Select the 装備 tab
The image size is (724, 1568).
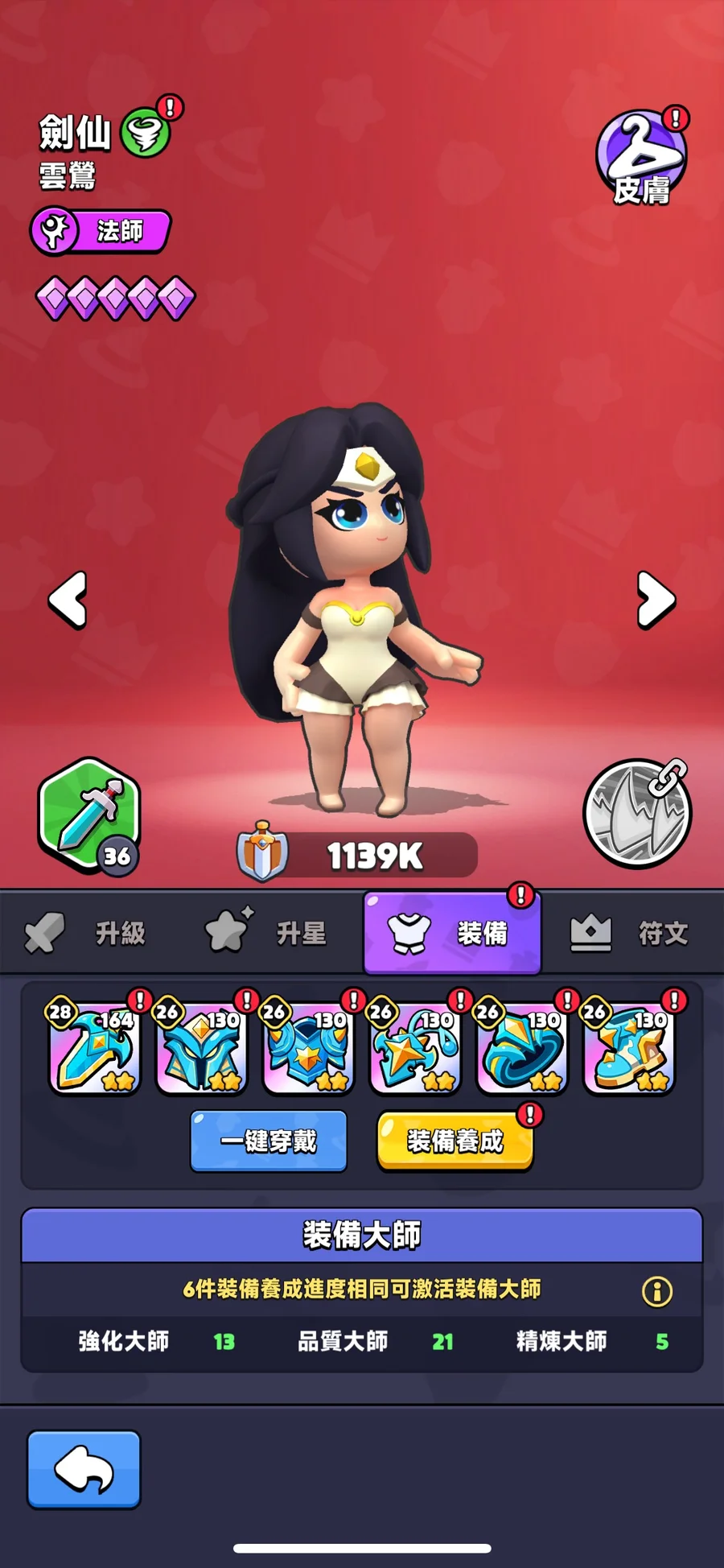[452, 933]
